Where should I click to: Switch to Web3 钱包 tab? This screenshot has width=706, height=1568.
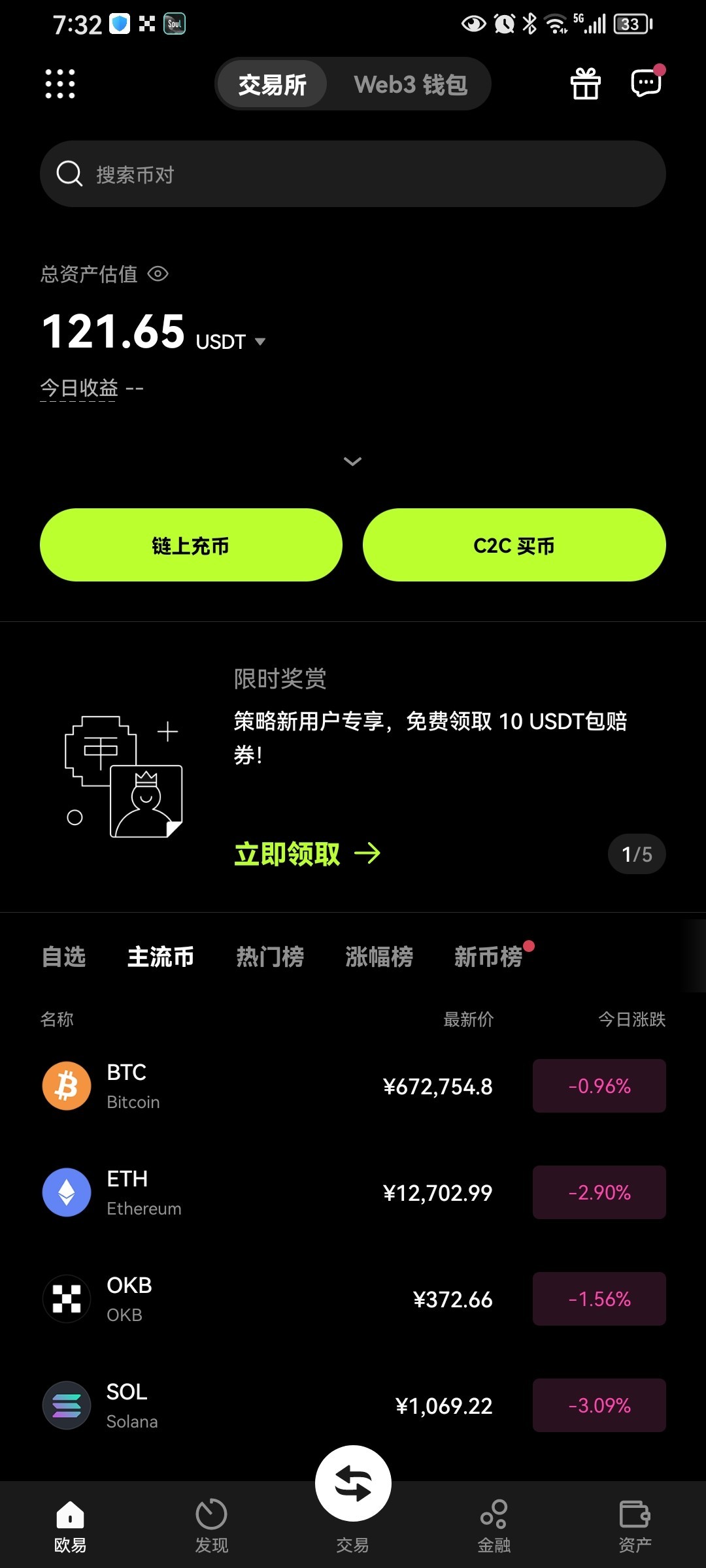click(x=411, y=84)
